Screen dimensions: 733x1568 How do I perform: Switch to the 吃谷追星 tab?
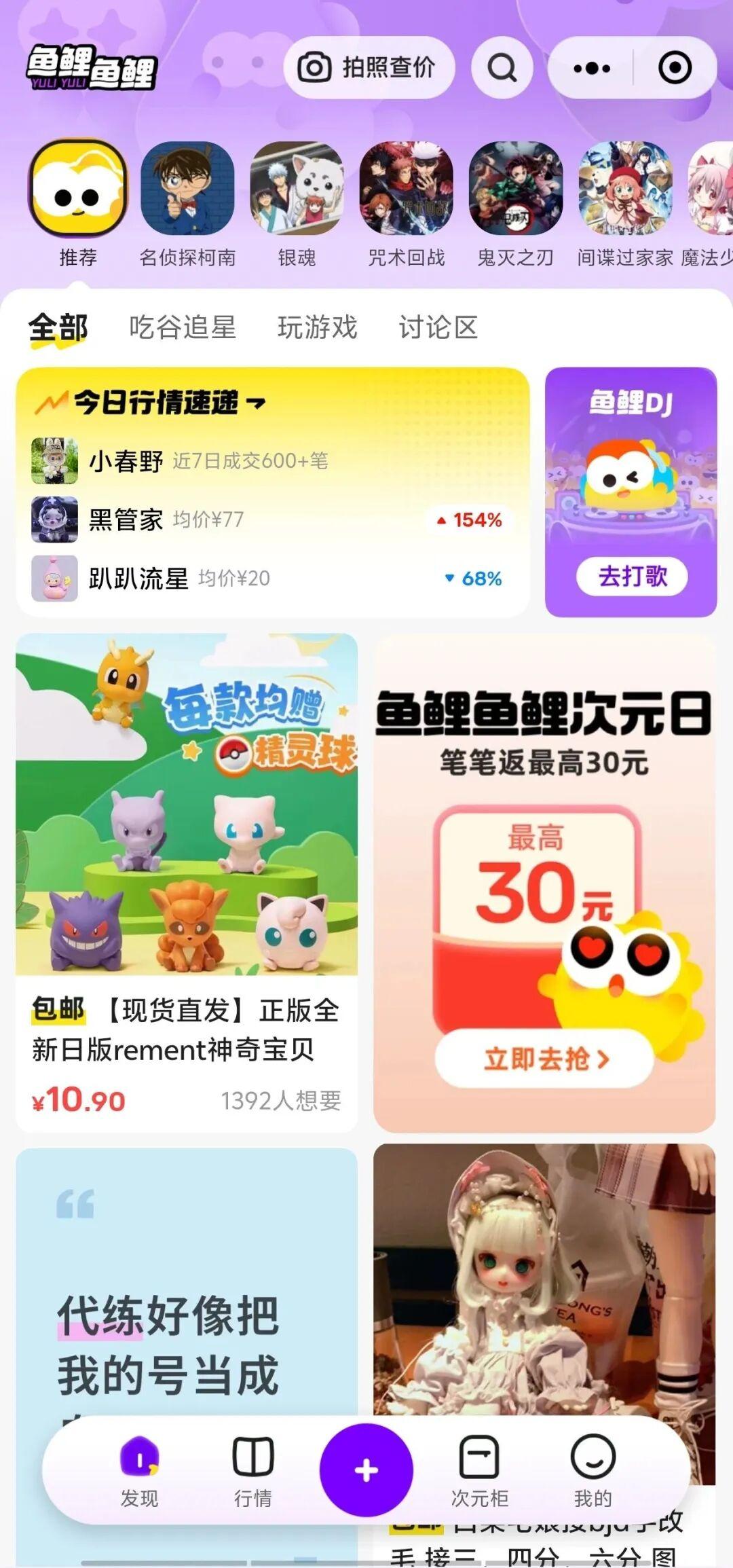tap(182, 327)
